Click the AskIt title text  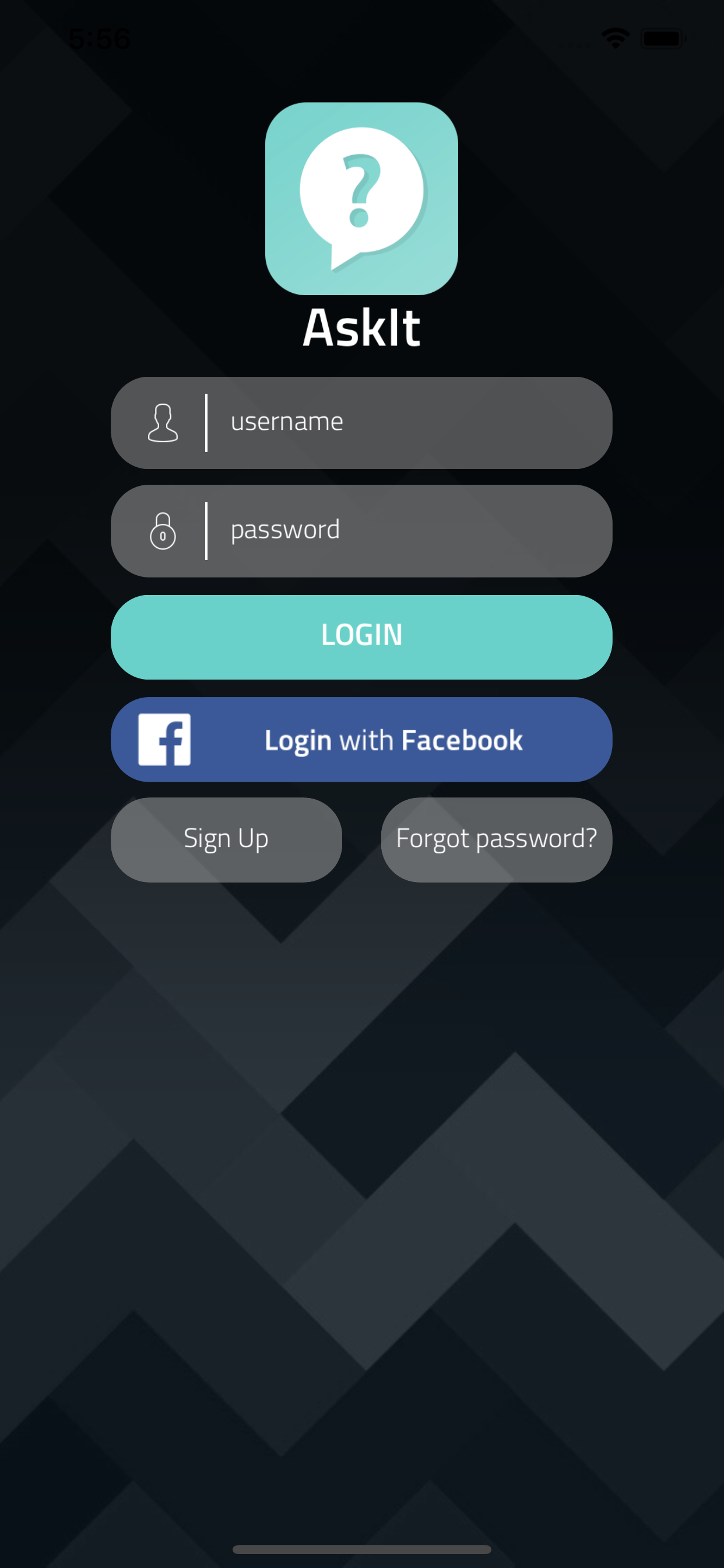pyautogui.click(x=361, y=328)
